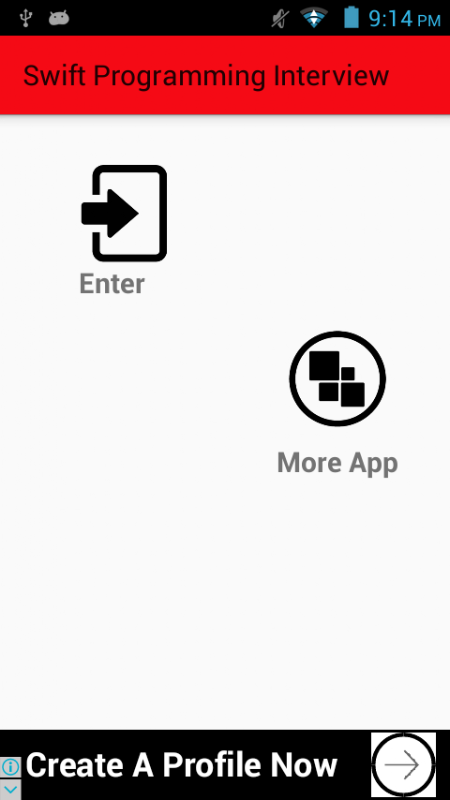Open the More App section
This screenshot has width=450, height=800.
(337, 379)
